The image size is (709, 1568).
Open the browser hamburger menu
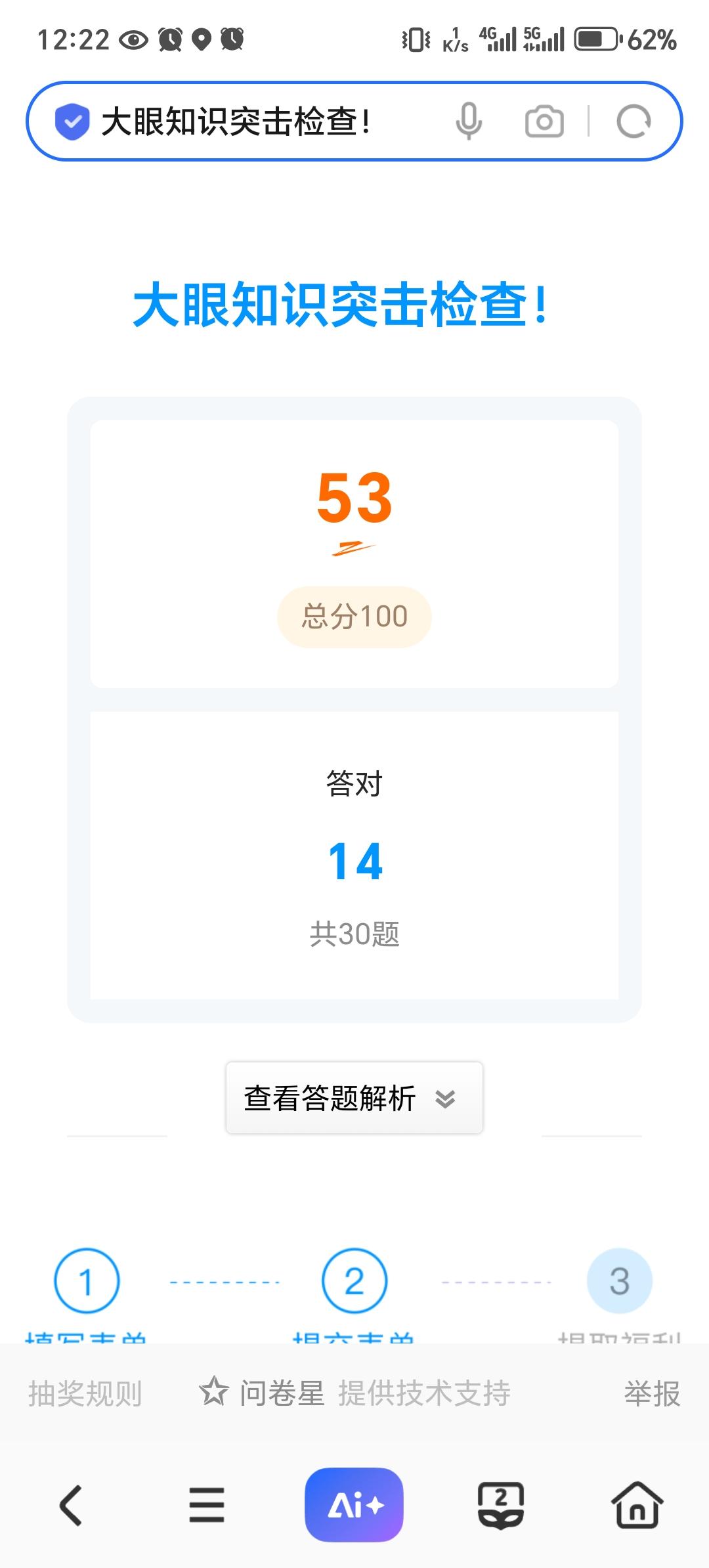(x=206, y=1505)
